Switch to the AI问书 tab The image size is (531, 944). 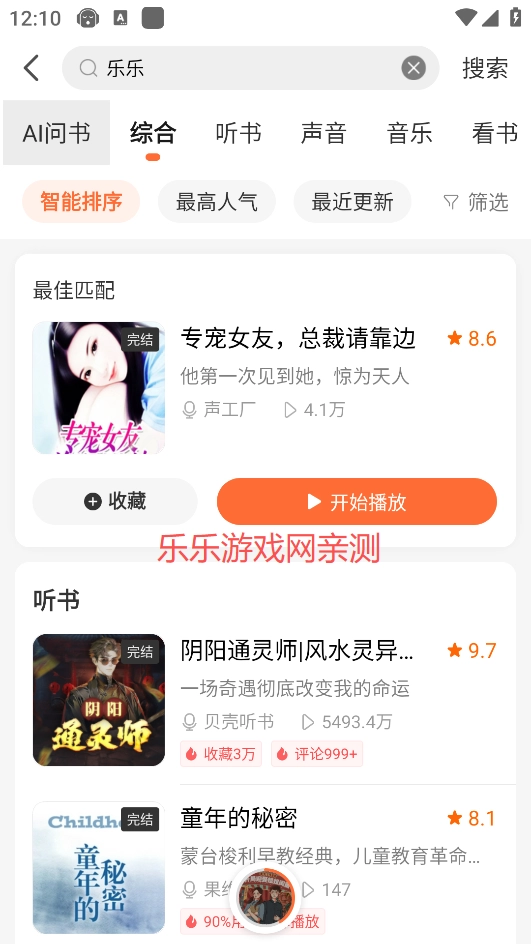[57, 132]
